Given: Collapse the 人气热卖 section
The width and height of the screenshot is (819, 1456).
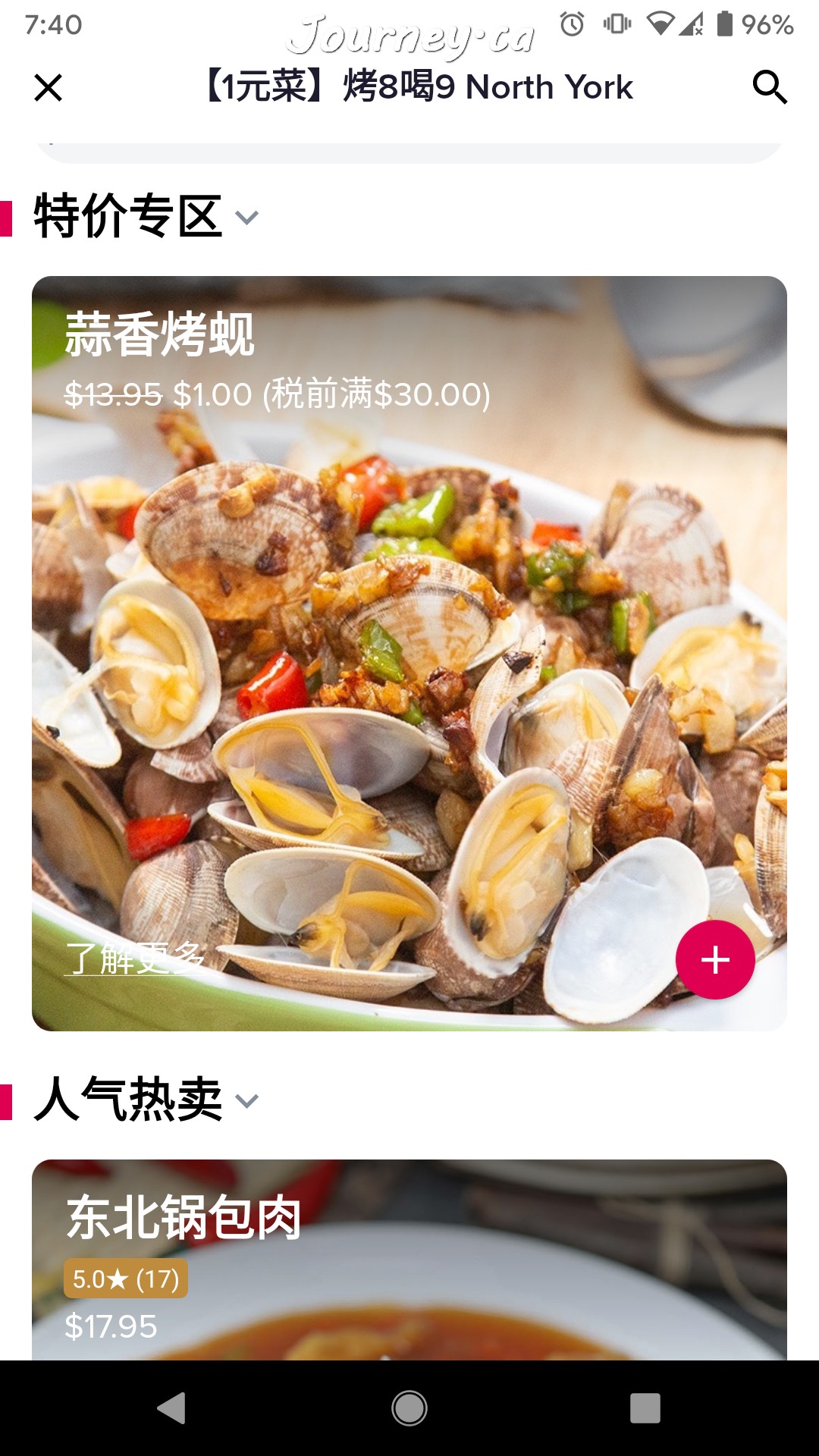Looking at the screenshot, I should point(247,1100).
